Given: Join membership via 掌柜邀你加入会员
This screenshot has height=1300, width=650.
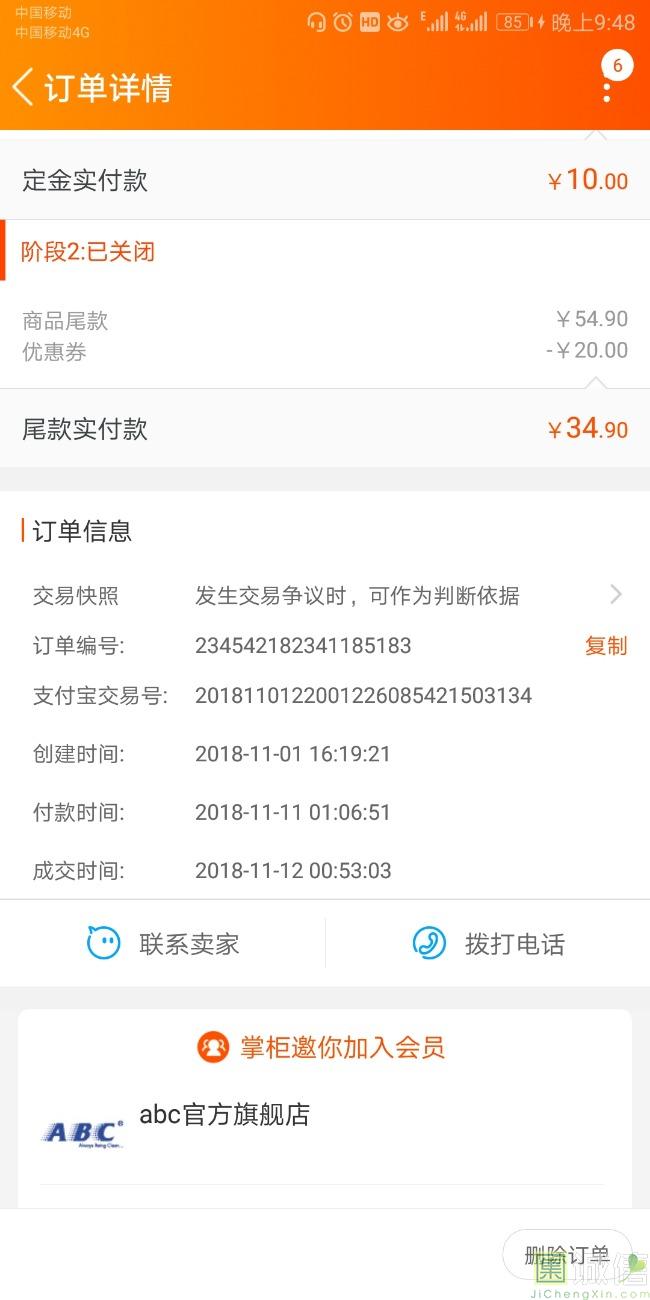Looking at the screenshot, I should coord(322,1047).
